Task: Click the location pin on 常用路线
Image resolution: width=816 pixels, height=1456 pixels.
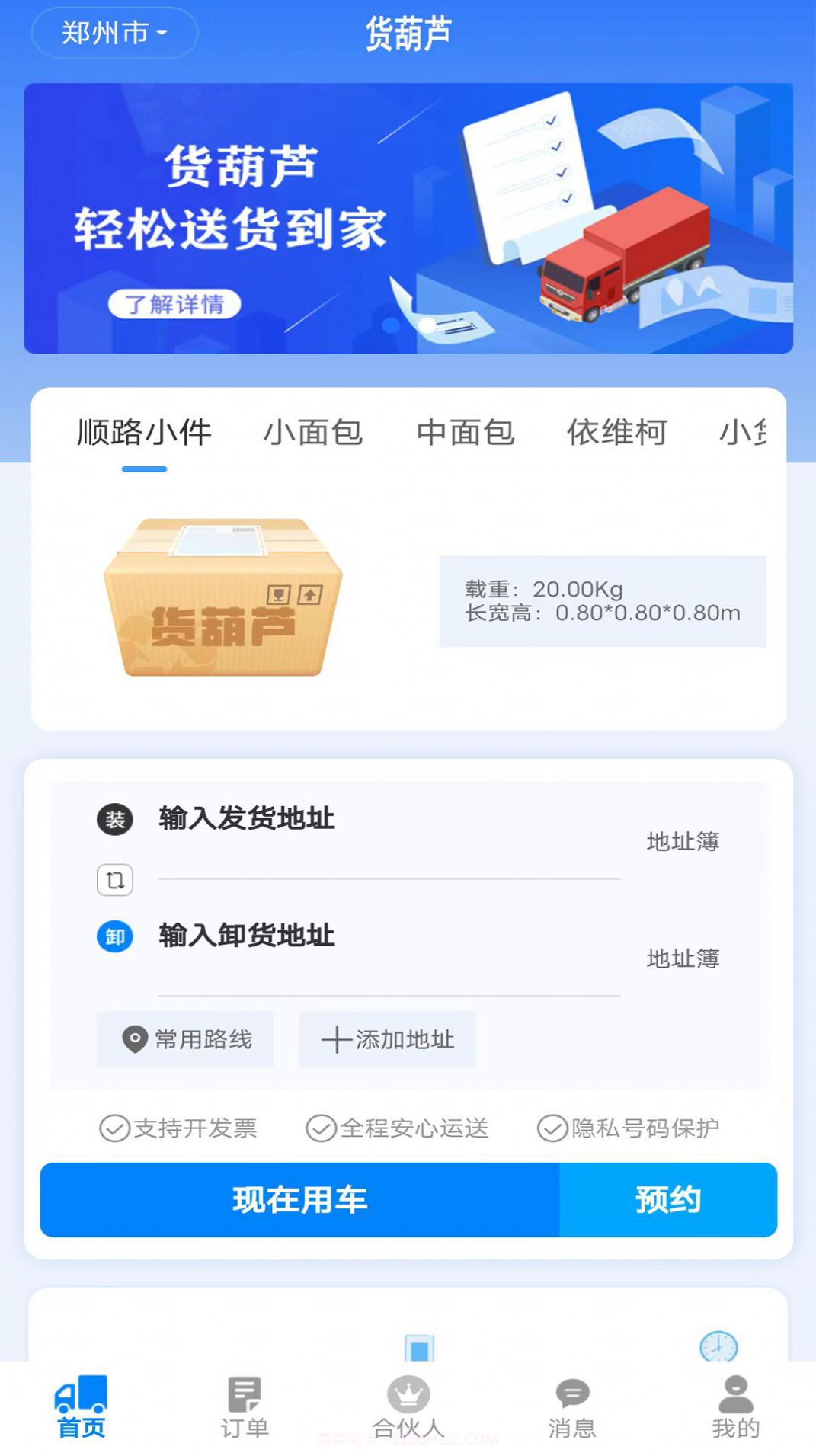Action: 133,1038
